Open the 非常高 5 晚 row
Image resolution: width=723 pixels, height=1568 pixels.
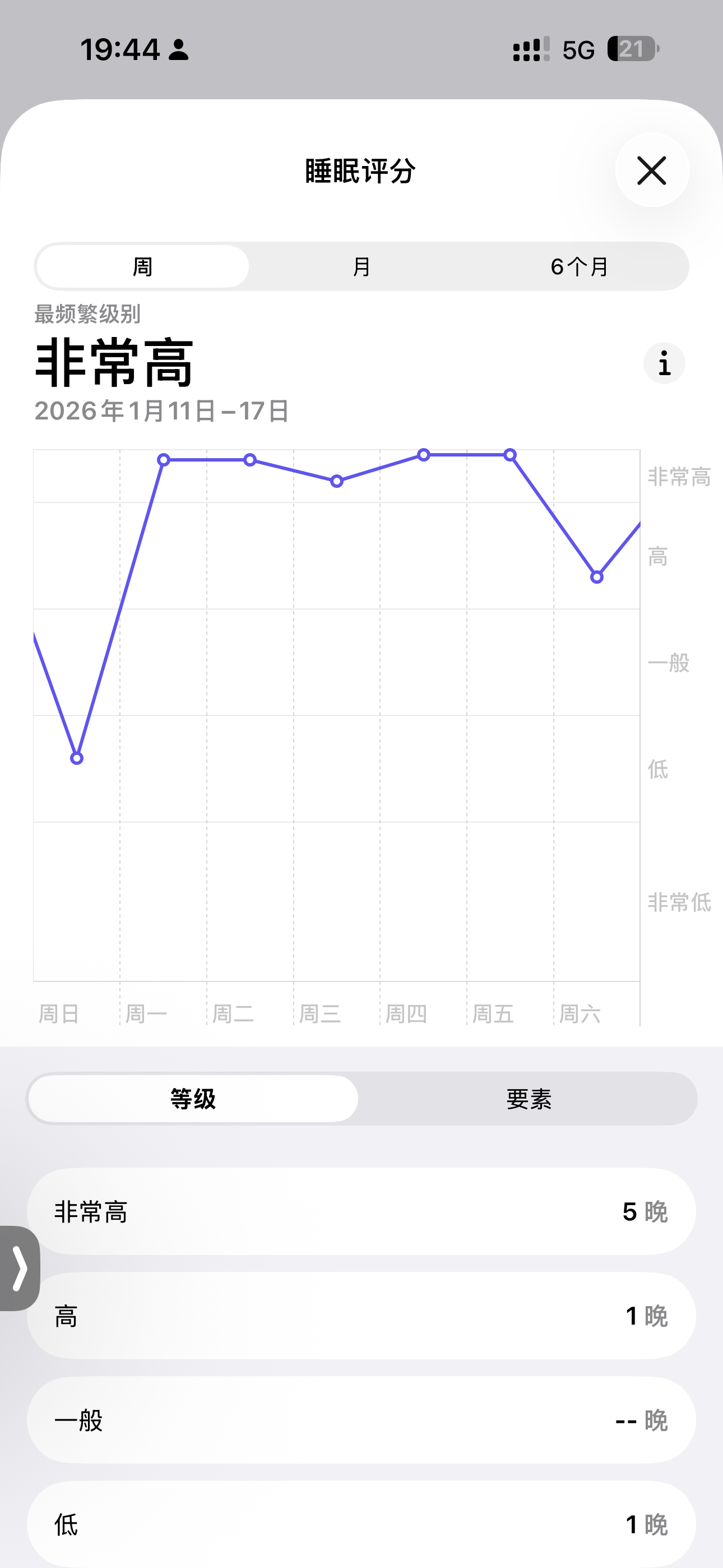click(x=361, y=1211)
